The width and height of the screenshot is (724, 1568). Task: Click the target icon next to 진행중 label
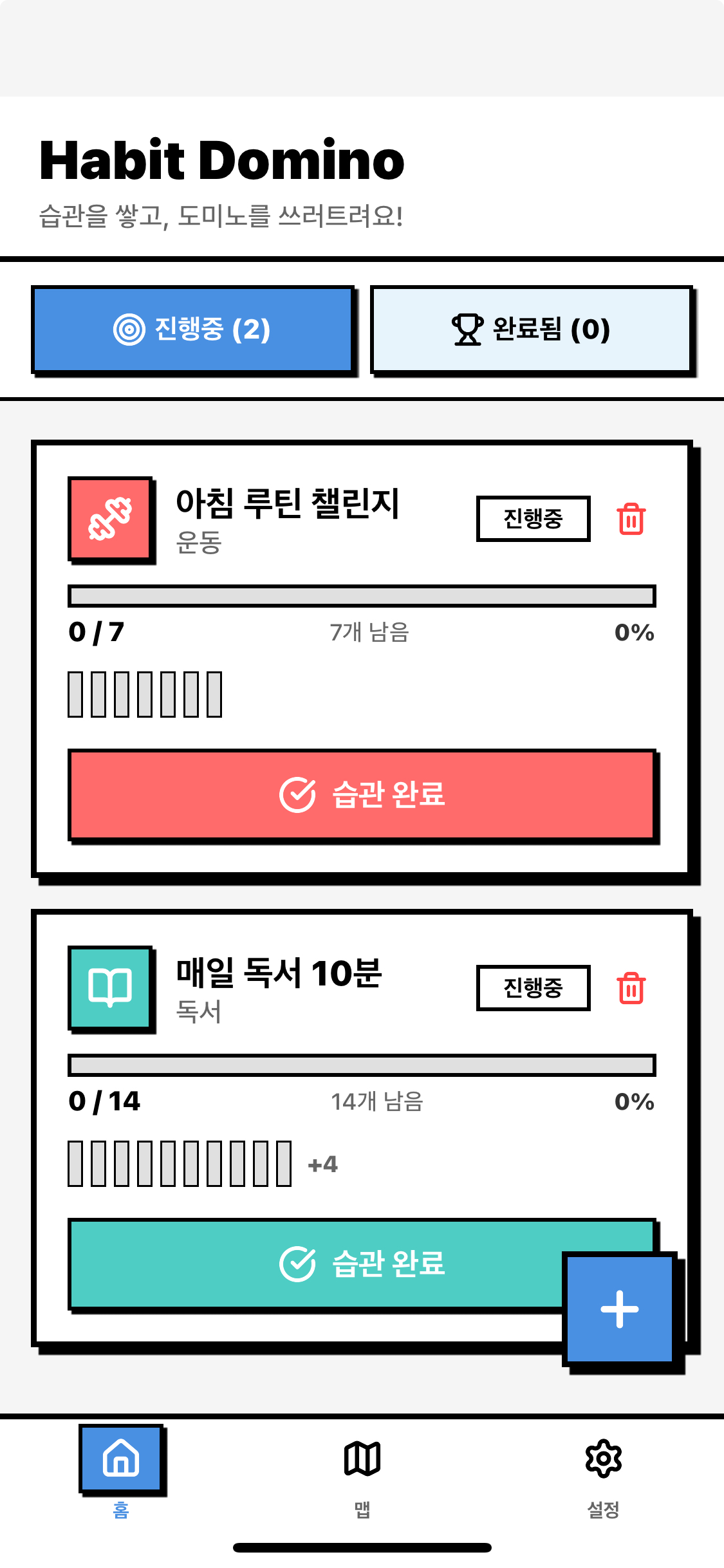pyautogui.click(x=131, y=329)
